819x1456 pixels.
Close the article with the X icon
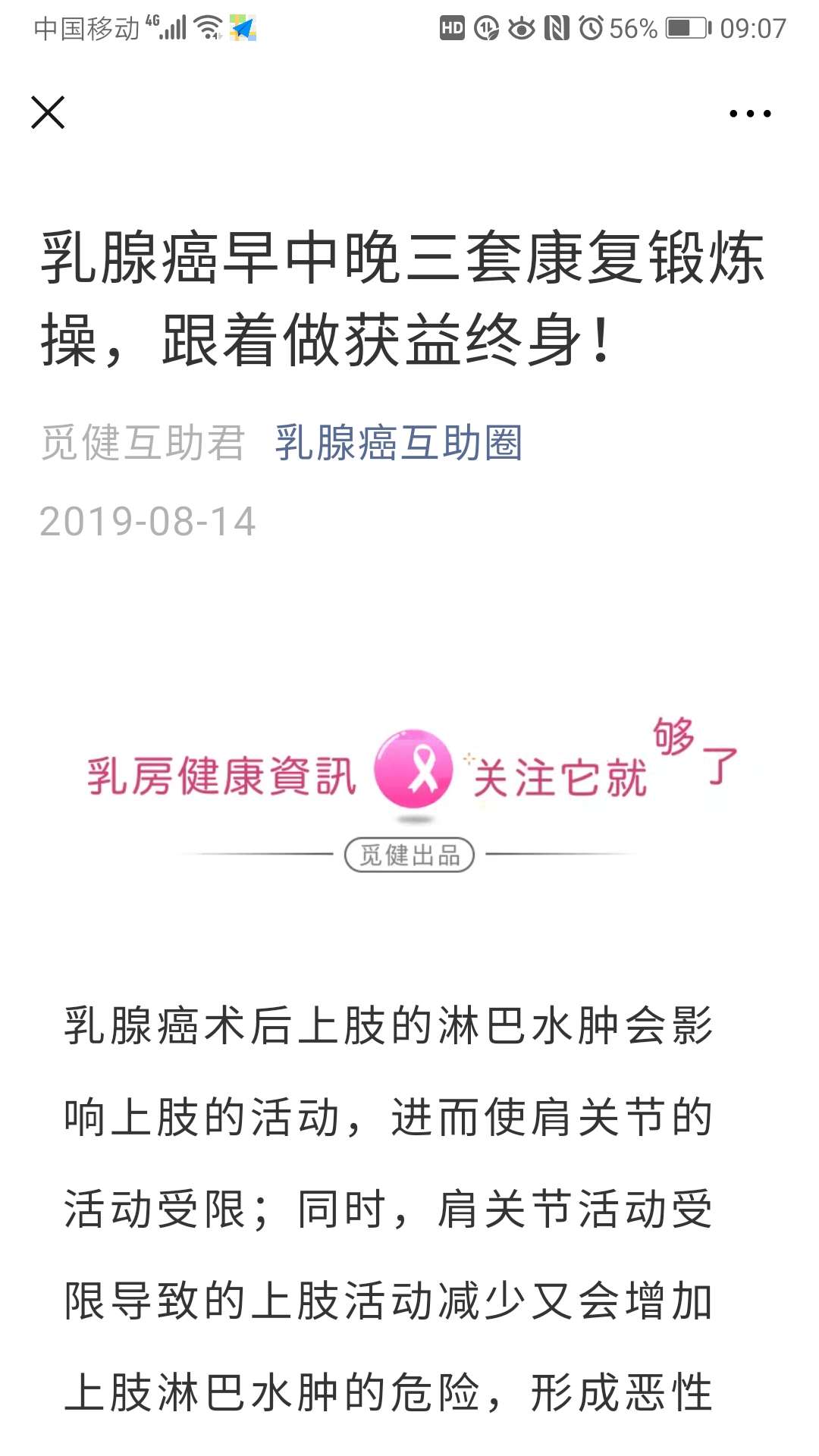tap(48, 113)
